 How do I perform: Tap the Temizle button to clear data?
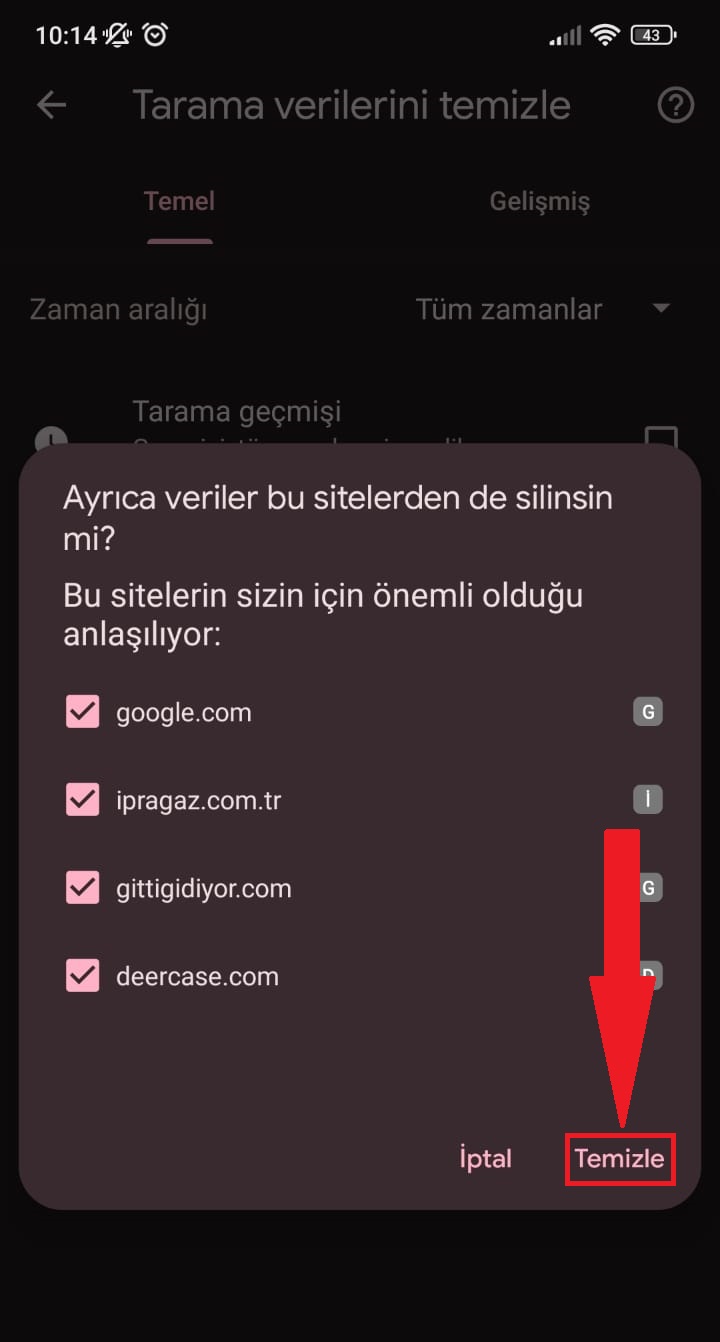tap(620, 1158)
